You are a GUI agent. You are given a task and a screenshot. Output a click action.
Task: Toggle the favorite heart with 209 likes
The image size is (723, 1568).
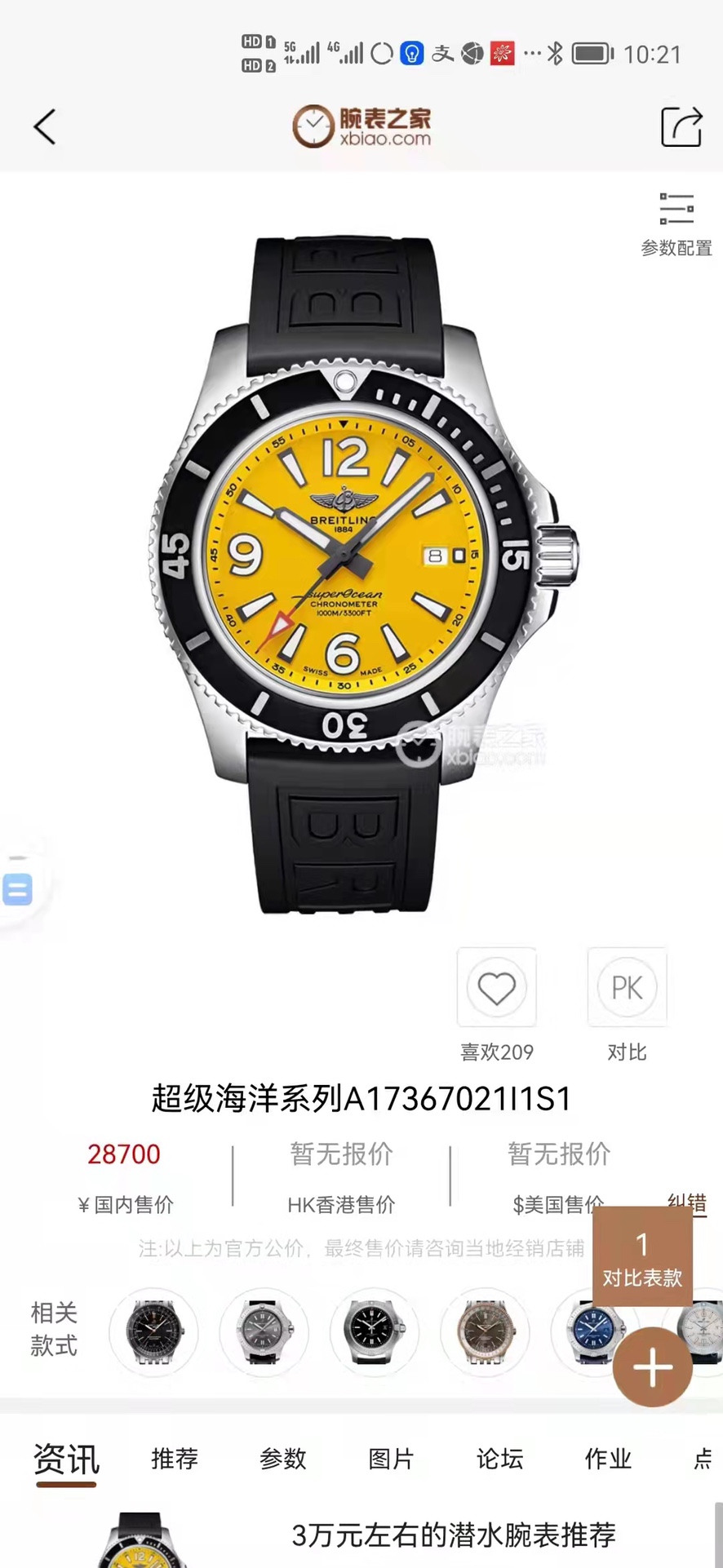[496, 988]
